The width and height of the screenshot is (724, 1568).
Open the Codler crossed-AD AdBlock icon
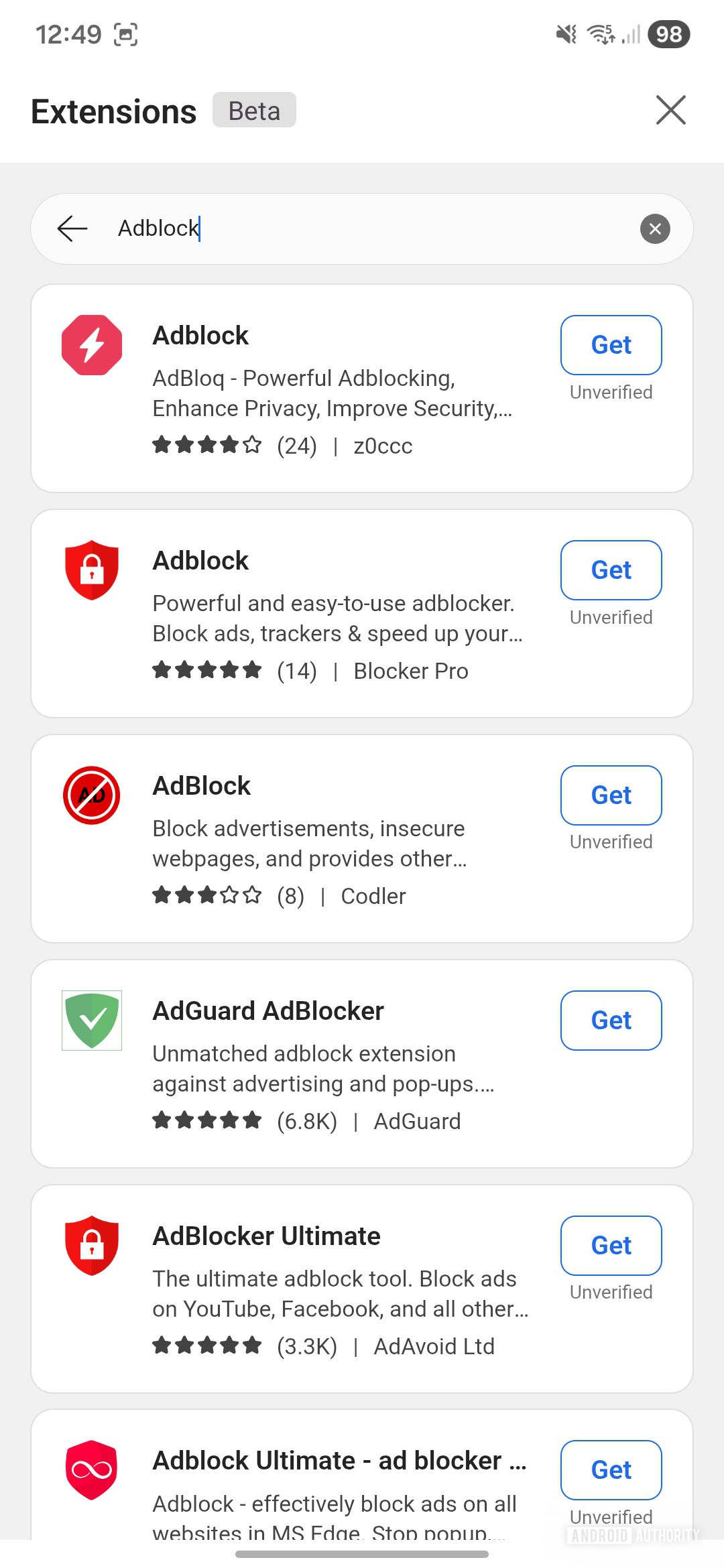click(92, 795)
